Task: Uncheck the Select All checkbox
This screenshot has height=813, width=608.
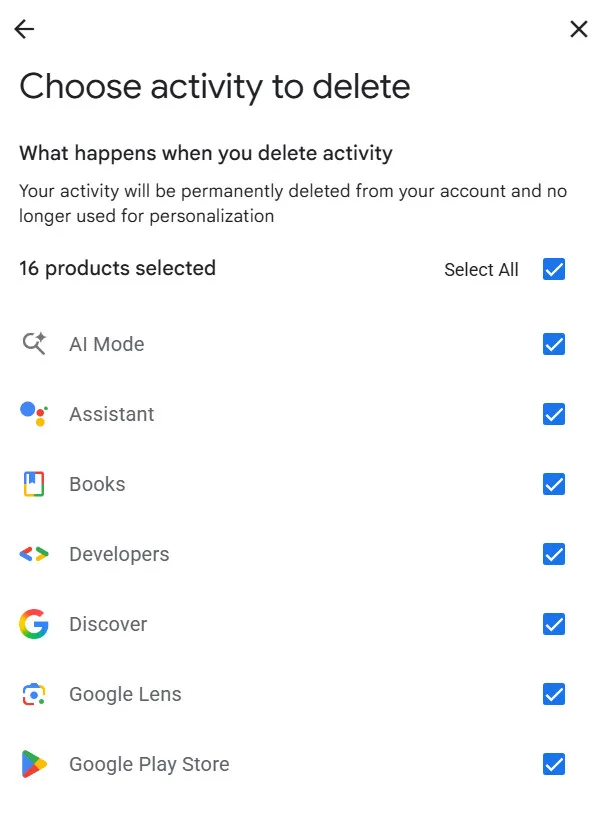Action: coord(554,269)
